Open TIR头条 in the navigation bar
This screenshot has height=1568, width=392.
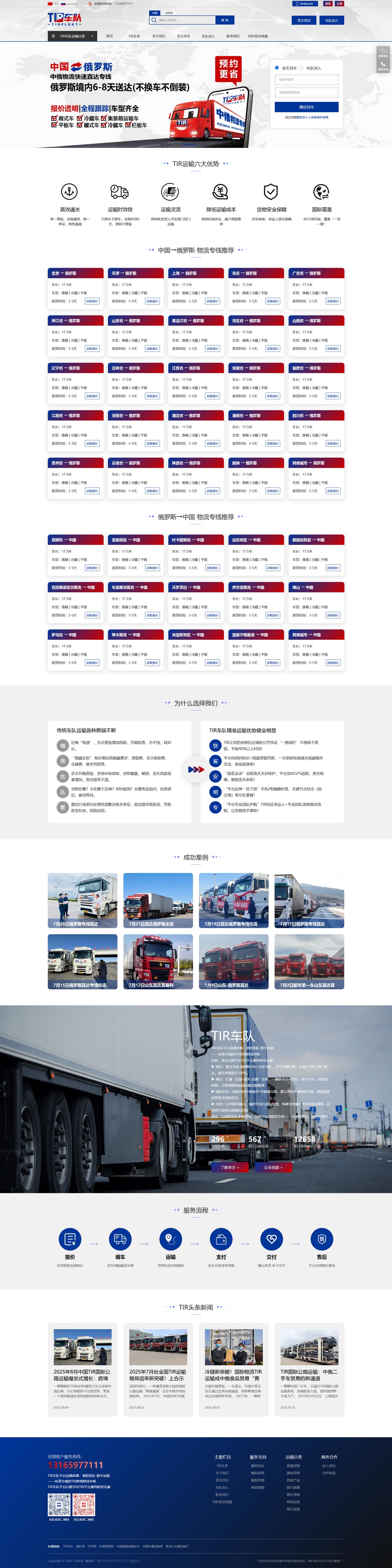(134, 36)
